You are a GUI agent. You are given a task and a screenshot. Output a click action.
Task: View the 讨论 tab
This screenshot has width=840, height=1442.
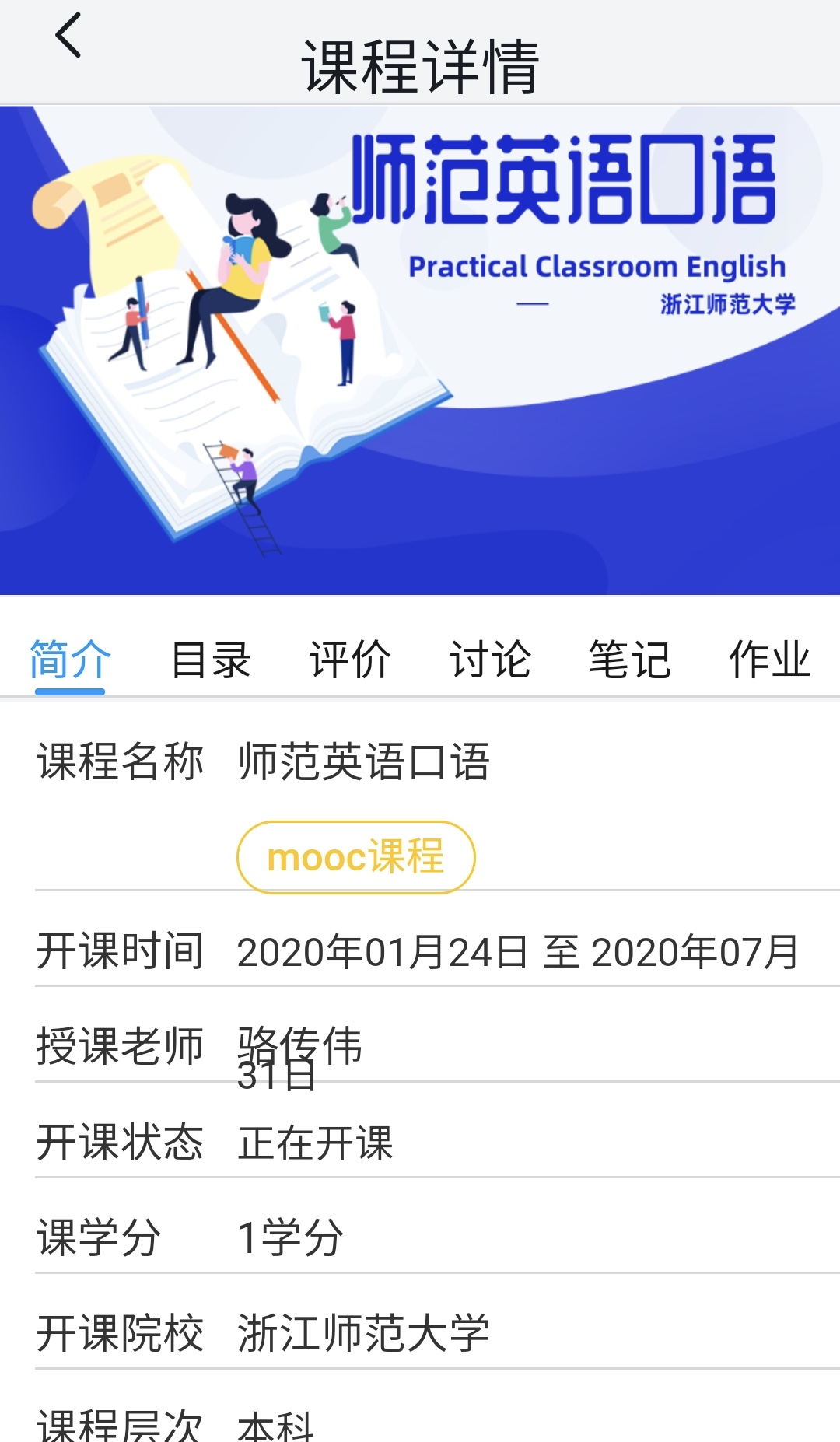(490, 660)
